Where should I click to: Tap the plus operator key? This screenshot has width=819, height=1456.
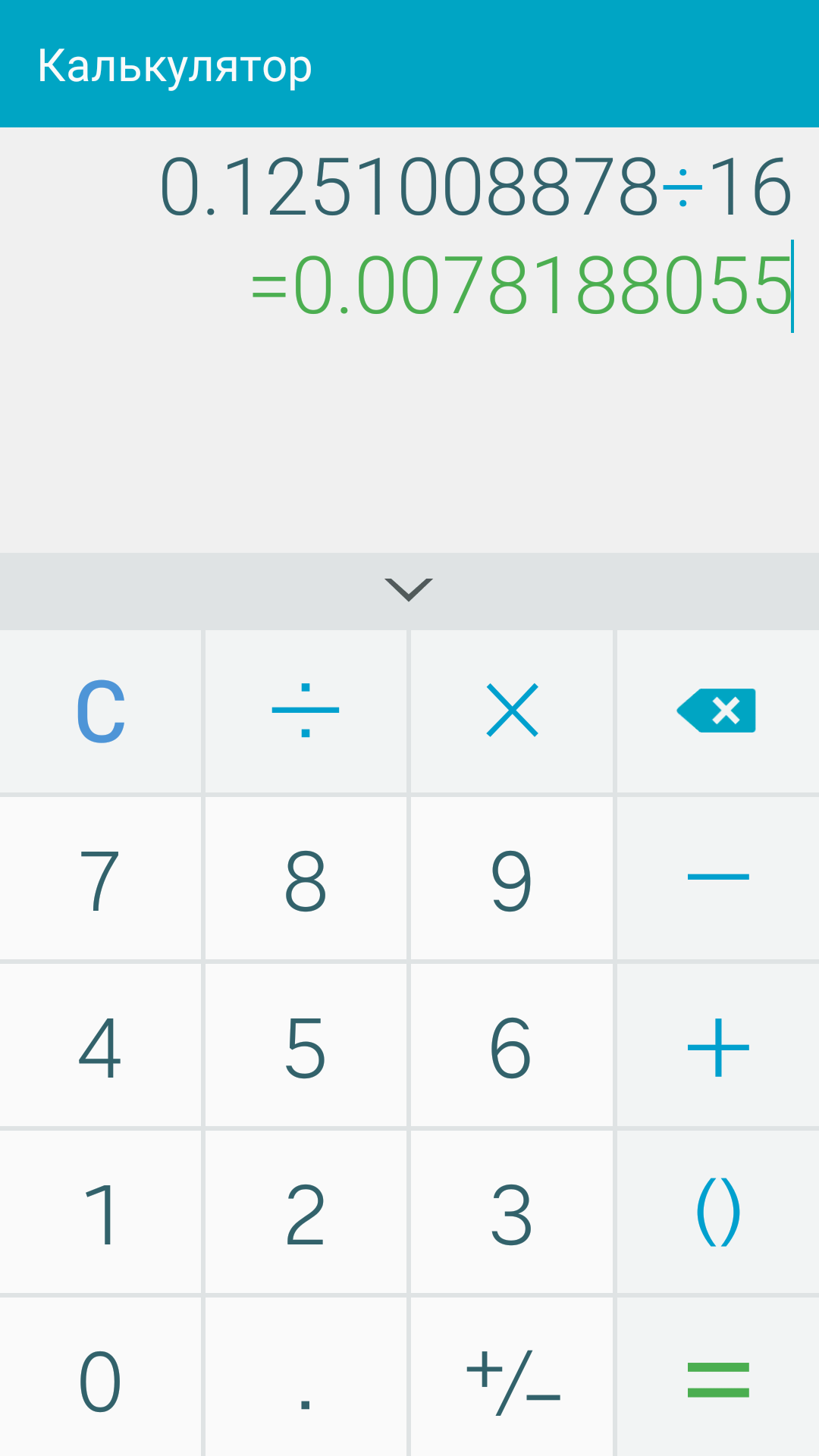click(717, 1045)
